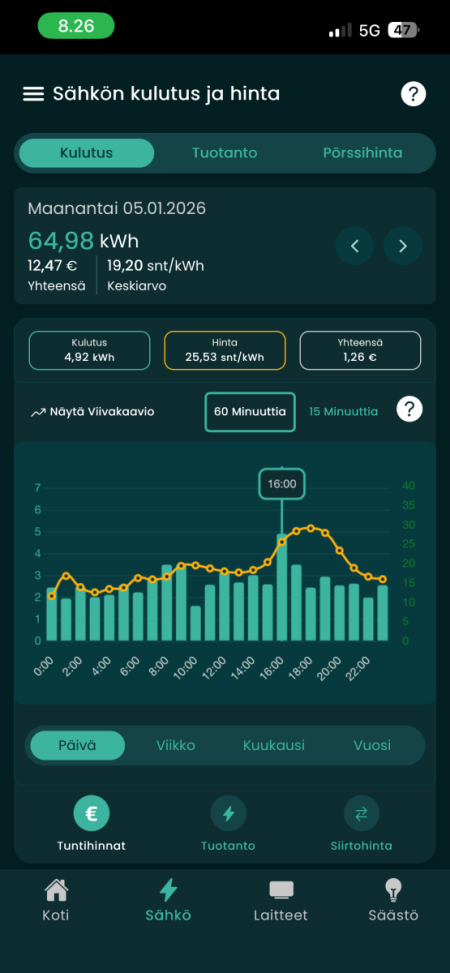Toggle the Hinta series chip
450x973 pixels.
(225, 351)
